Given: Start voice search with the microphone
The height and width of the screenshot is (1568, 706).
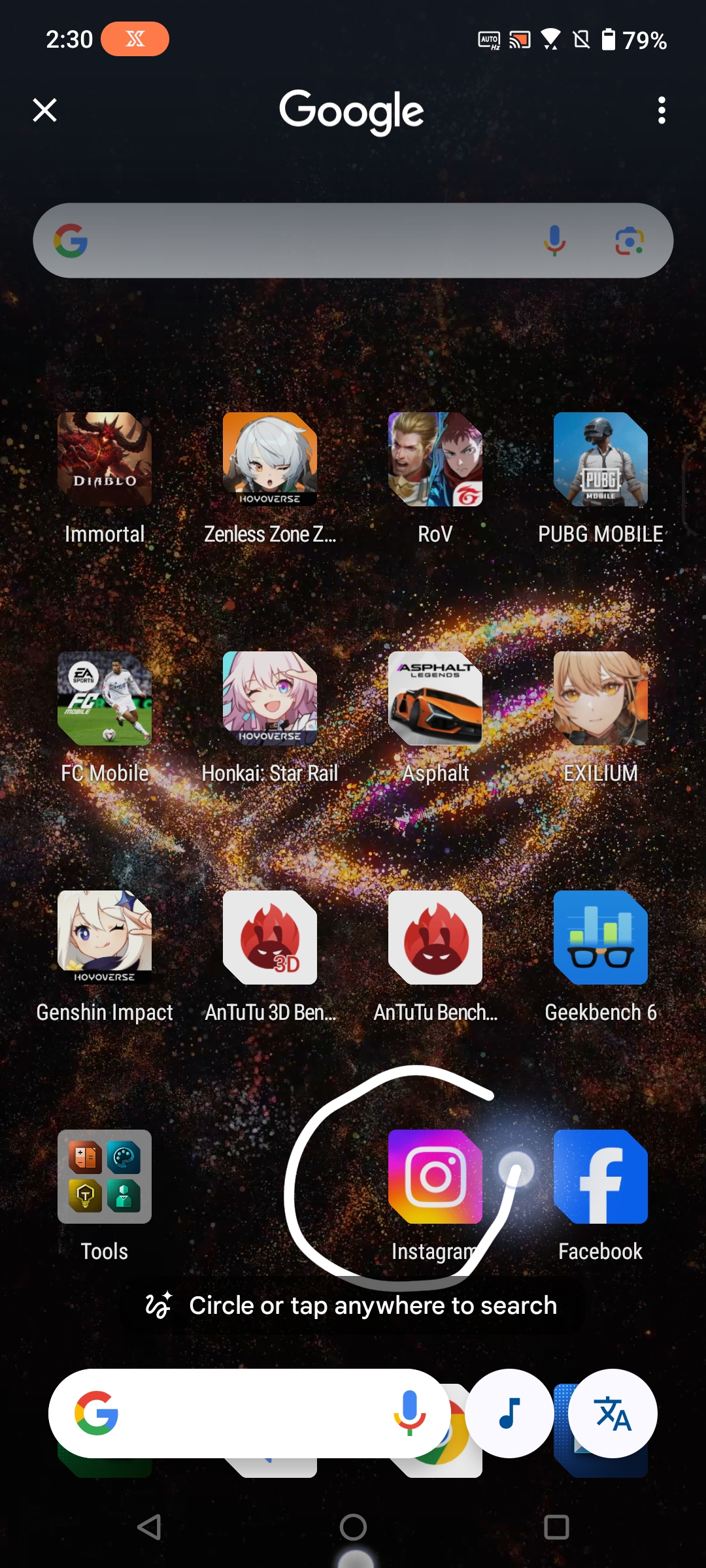Looking at the screenshot, I should [x=410, y=1413].
